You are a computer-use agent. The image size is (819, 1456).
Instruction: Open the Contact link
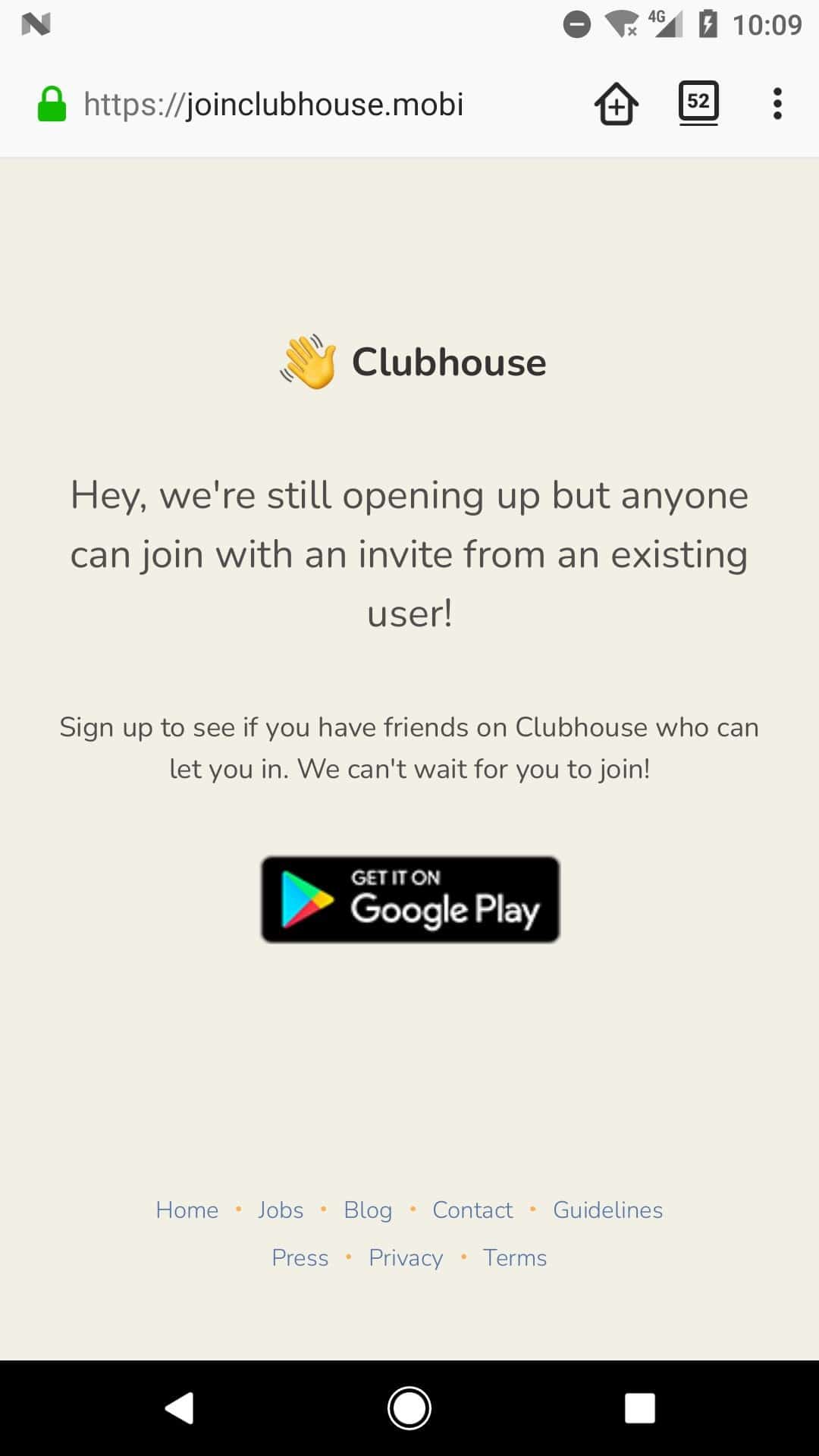472,1210
